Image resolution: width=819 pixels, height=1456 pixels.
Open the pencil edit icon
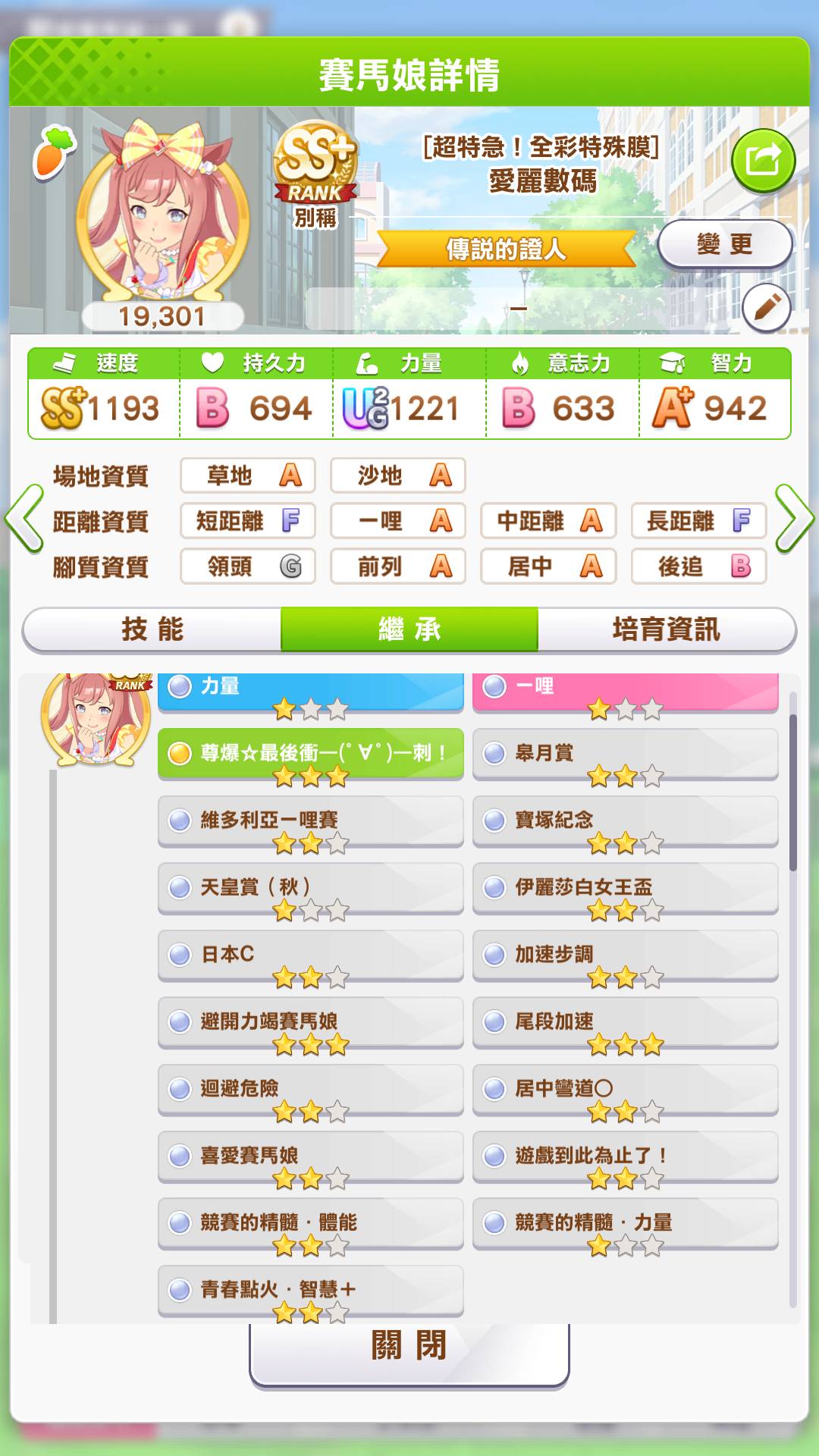[766, 308]
